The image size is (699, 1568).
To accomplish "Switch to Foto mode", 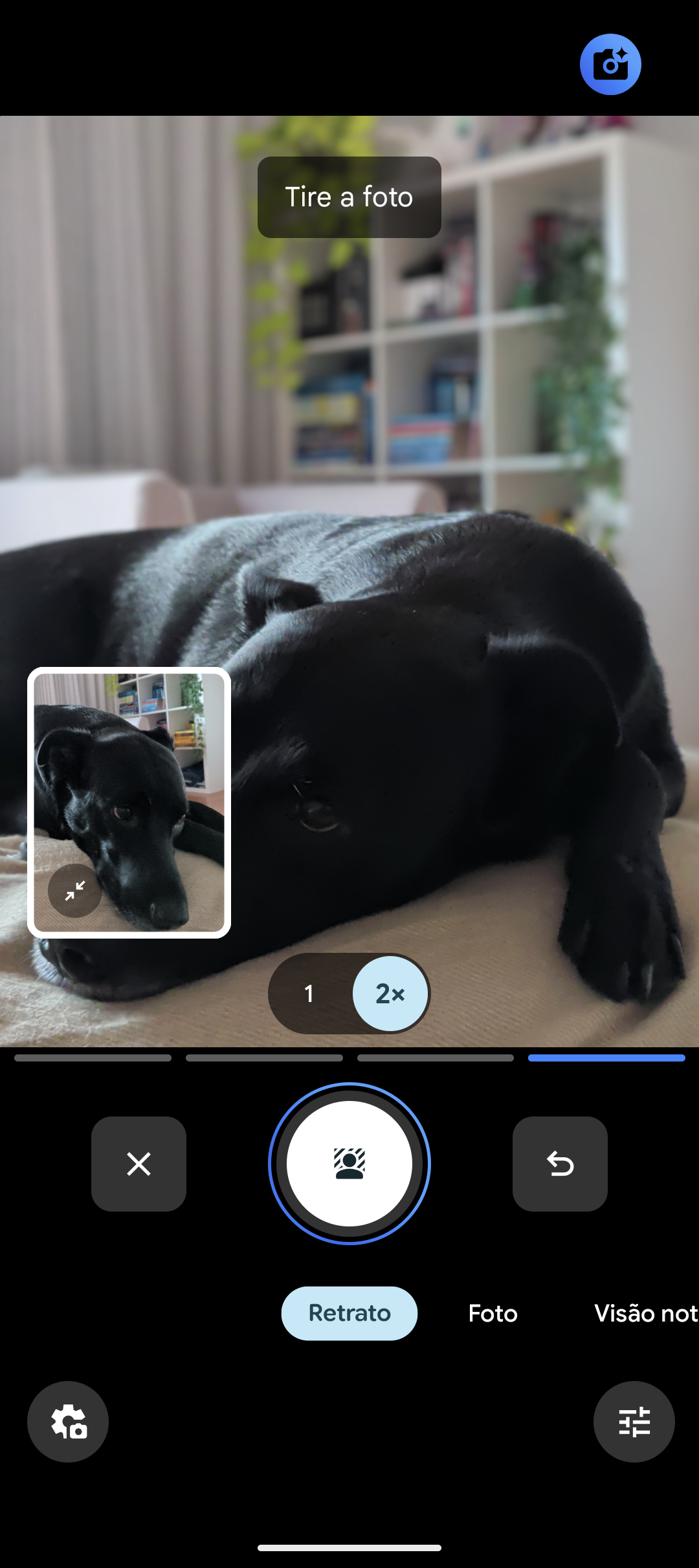I will (493, 1313).
